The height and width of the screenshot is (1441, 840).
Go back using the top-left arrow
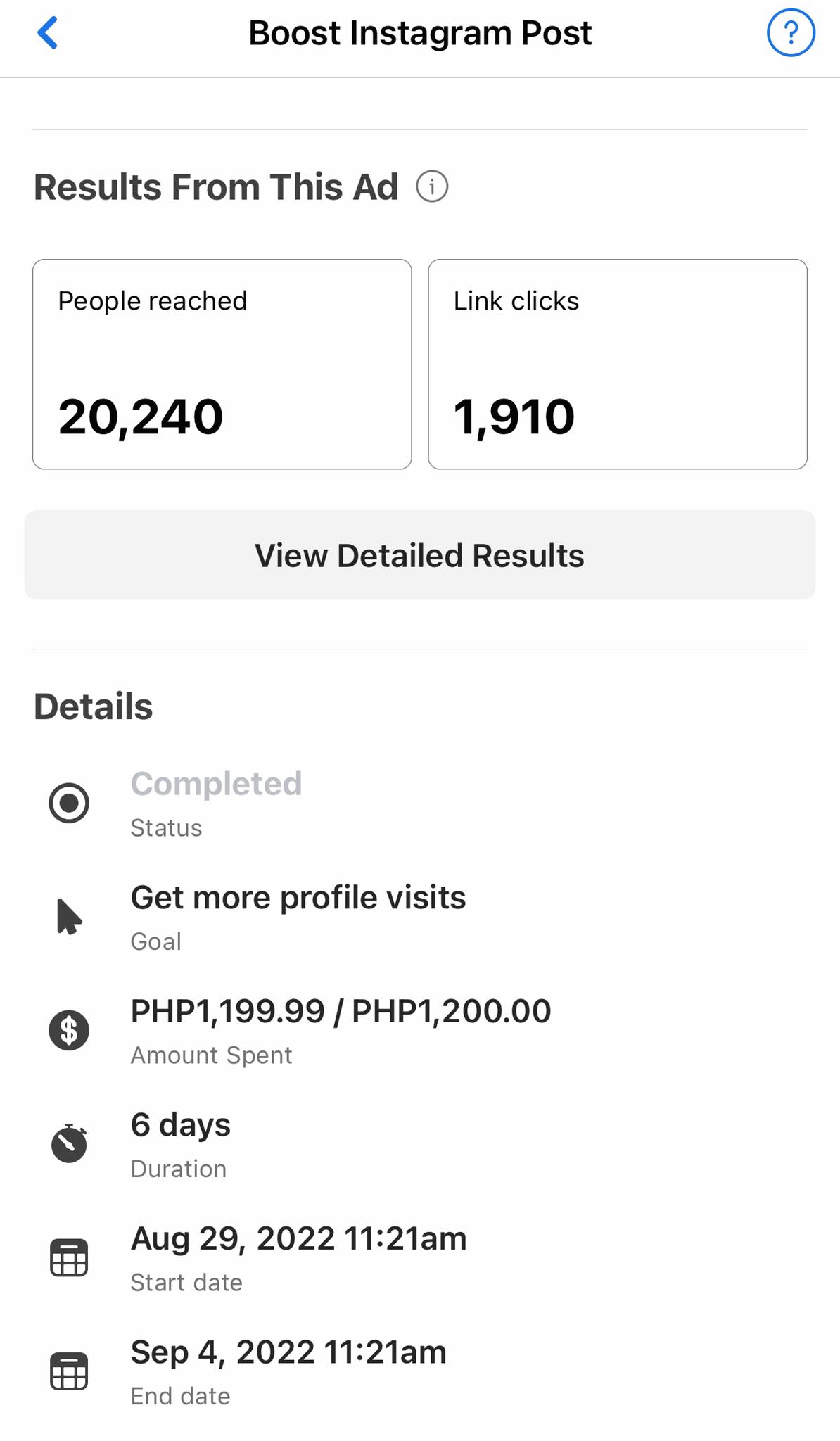pos(47,33)
